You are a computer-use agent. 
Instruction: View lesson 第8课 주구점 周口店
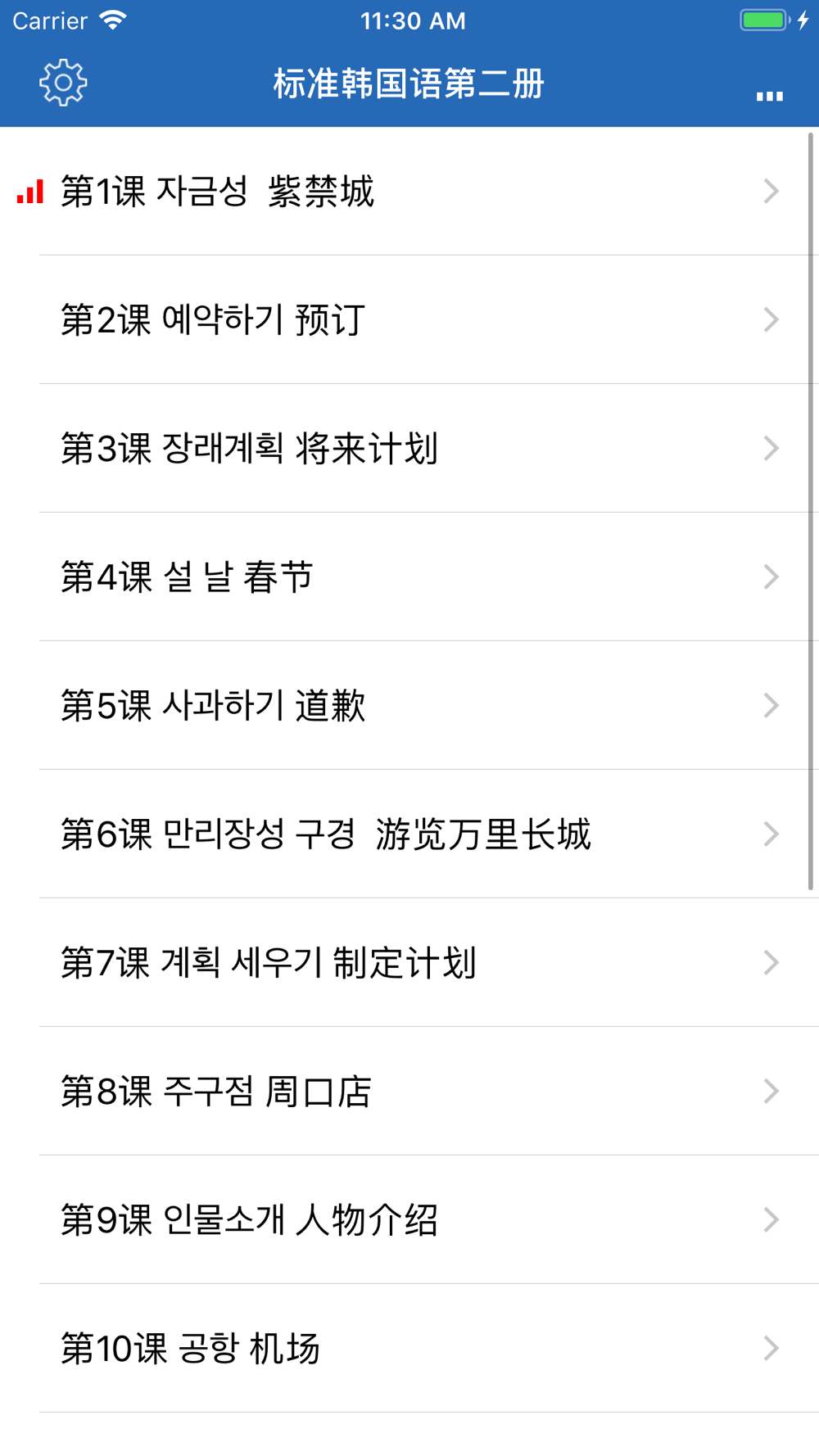(x=409, y=1091)
